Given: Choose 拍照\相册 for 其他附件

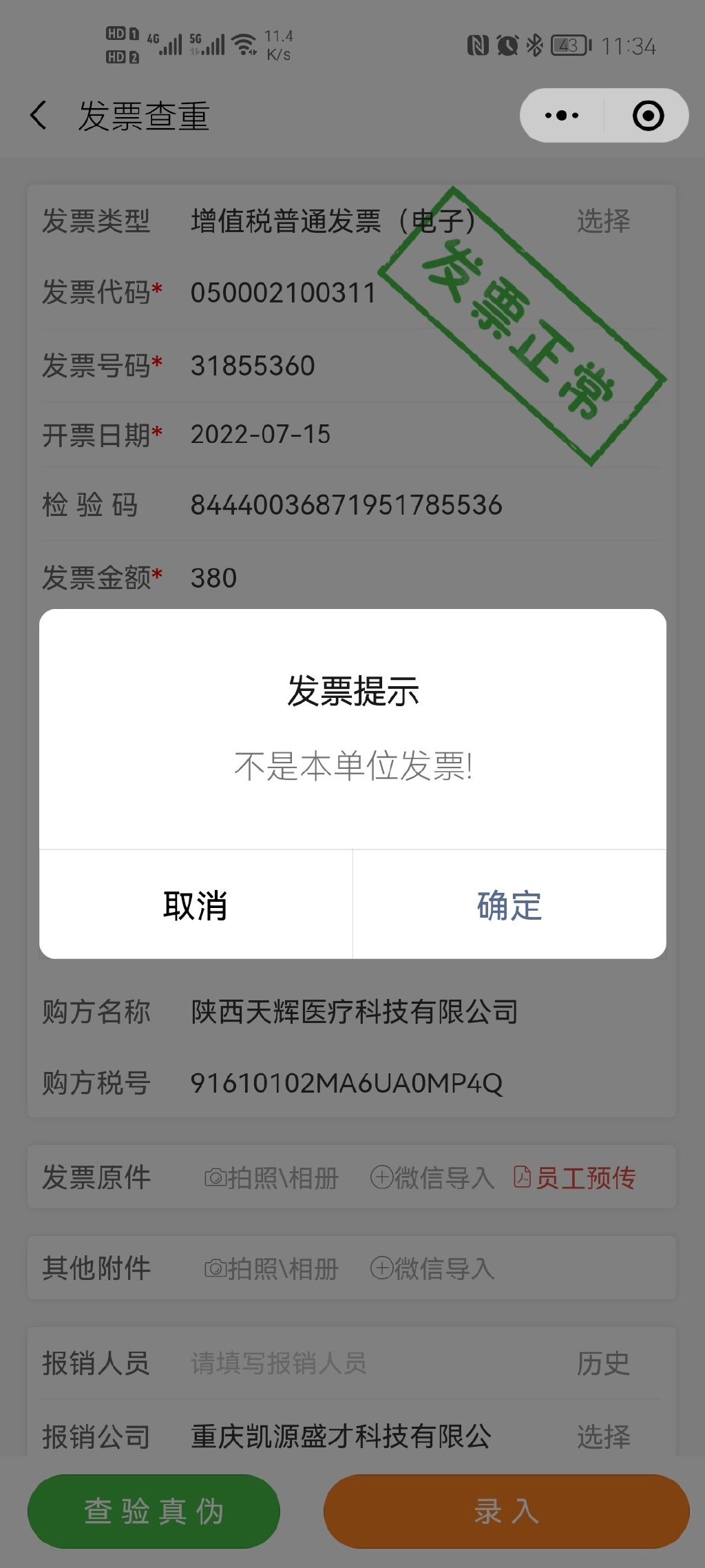Looking at the screenshot, I should (x=271, y=1268).
